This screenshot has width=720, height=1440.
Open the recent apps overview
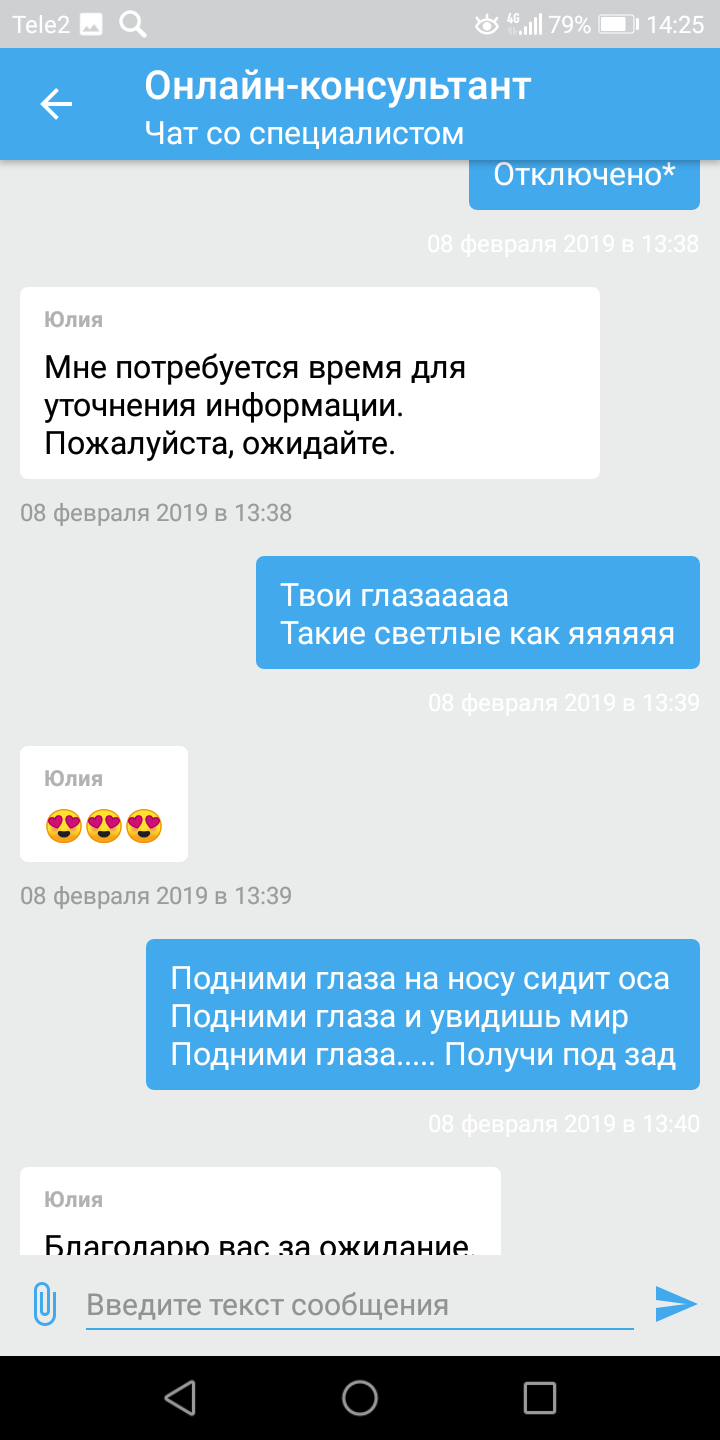540,1397
